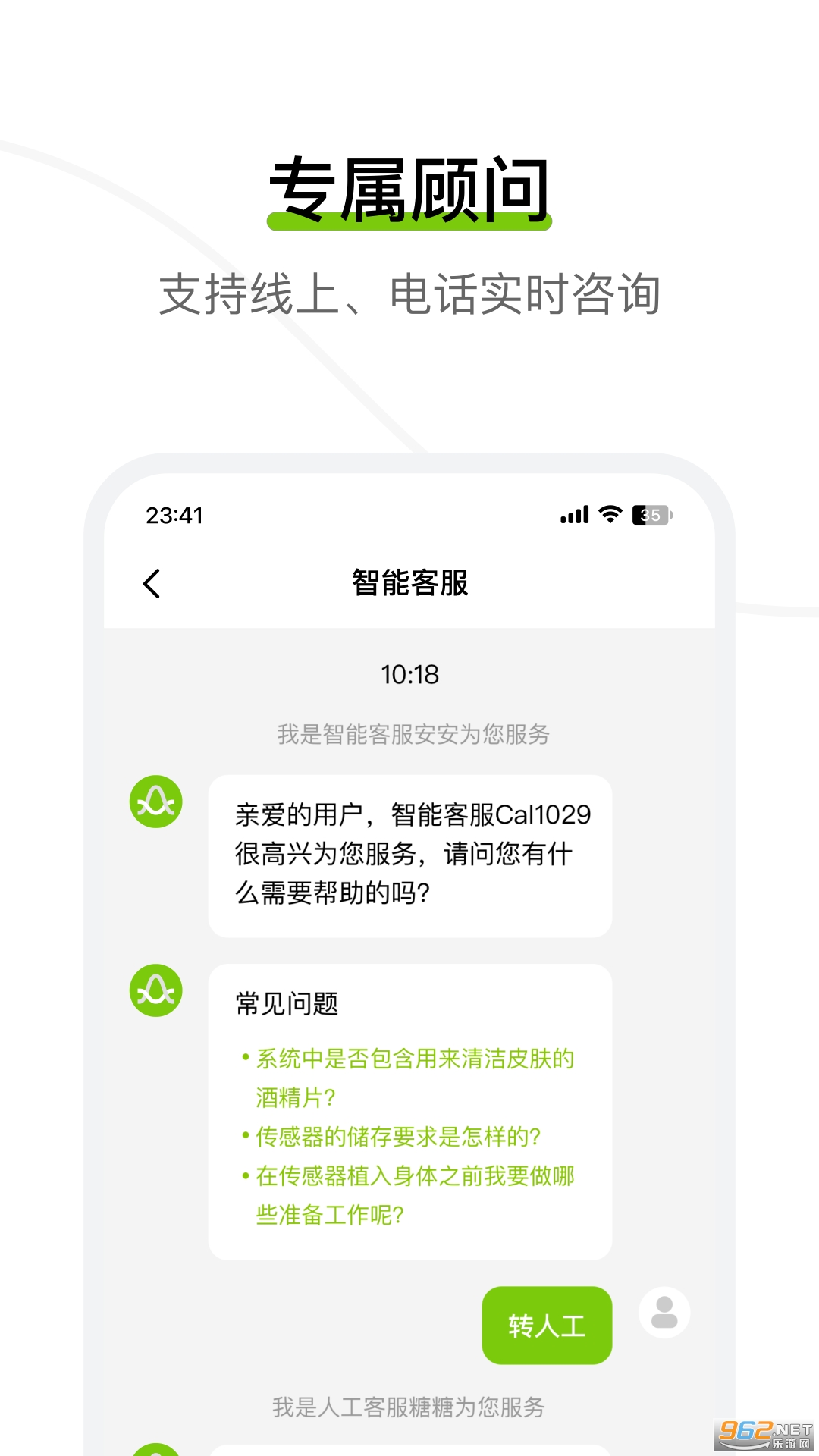Image resolution: width=819 pixels, height=1456 pixels.
Task: Select the 转人工 button
Action: coord(546,1324)
